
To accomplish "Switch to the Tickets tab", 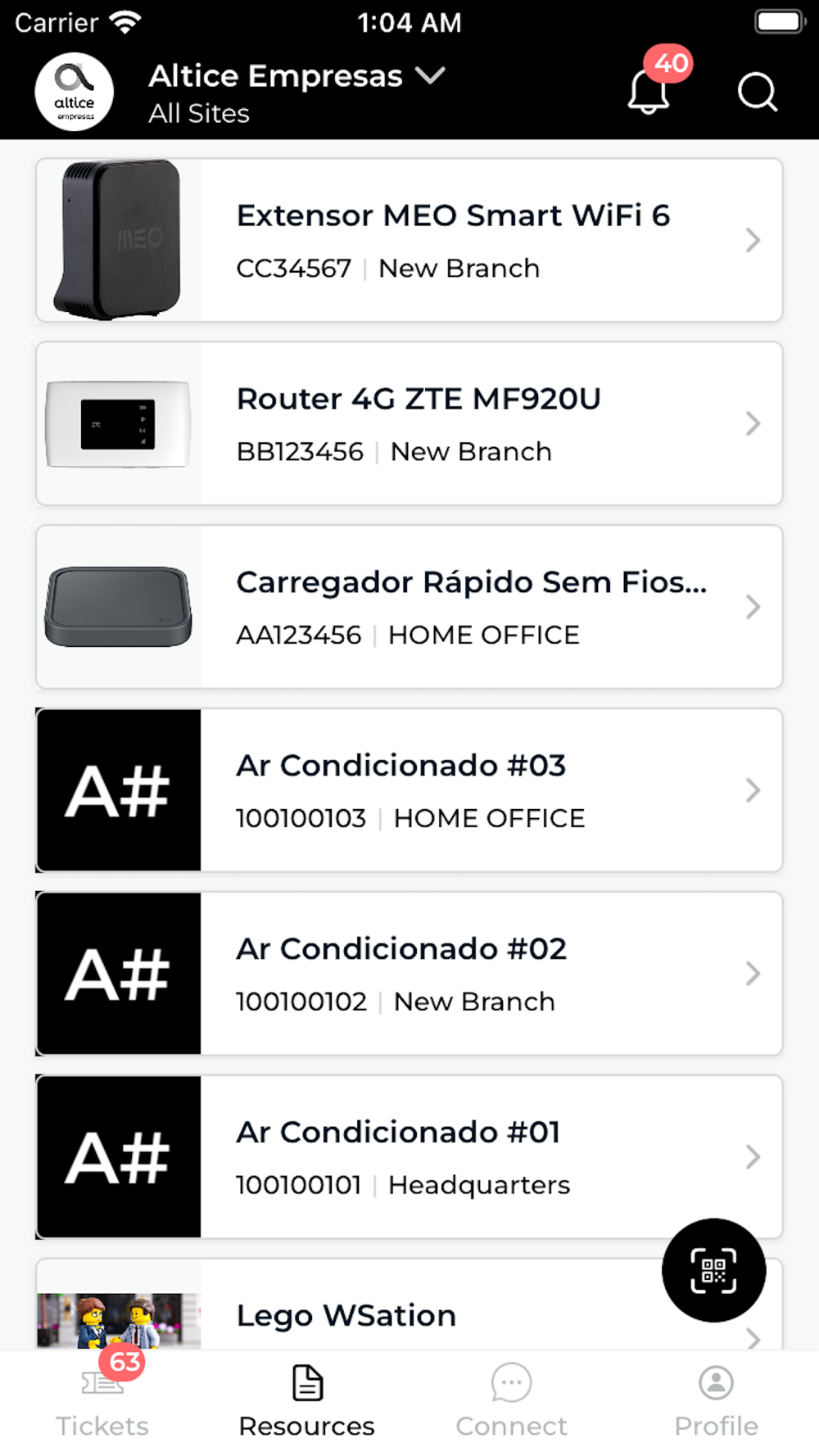I will [x=102, y=1402].
